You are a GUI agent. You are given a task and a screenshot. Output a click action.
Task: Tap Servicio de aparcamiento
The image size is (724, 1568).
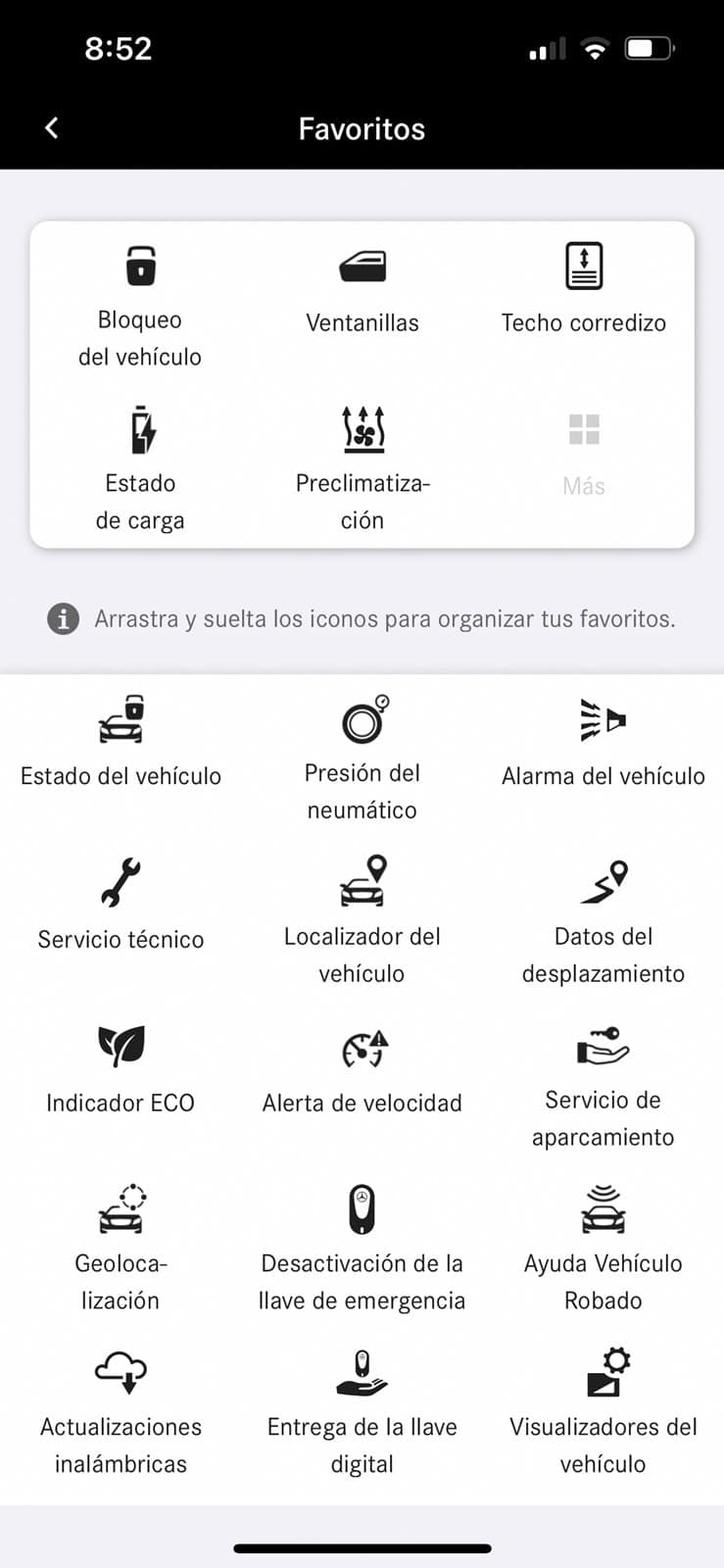603,1084
